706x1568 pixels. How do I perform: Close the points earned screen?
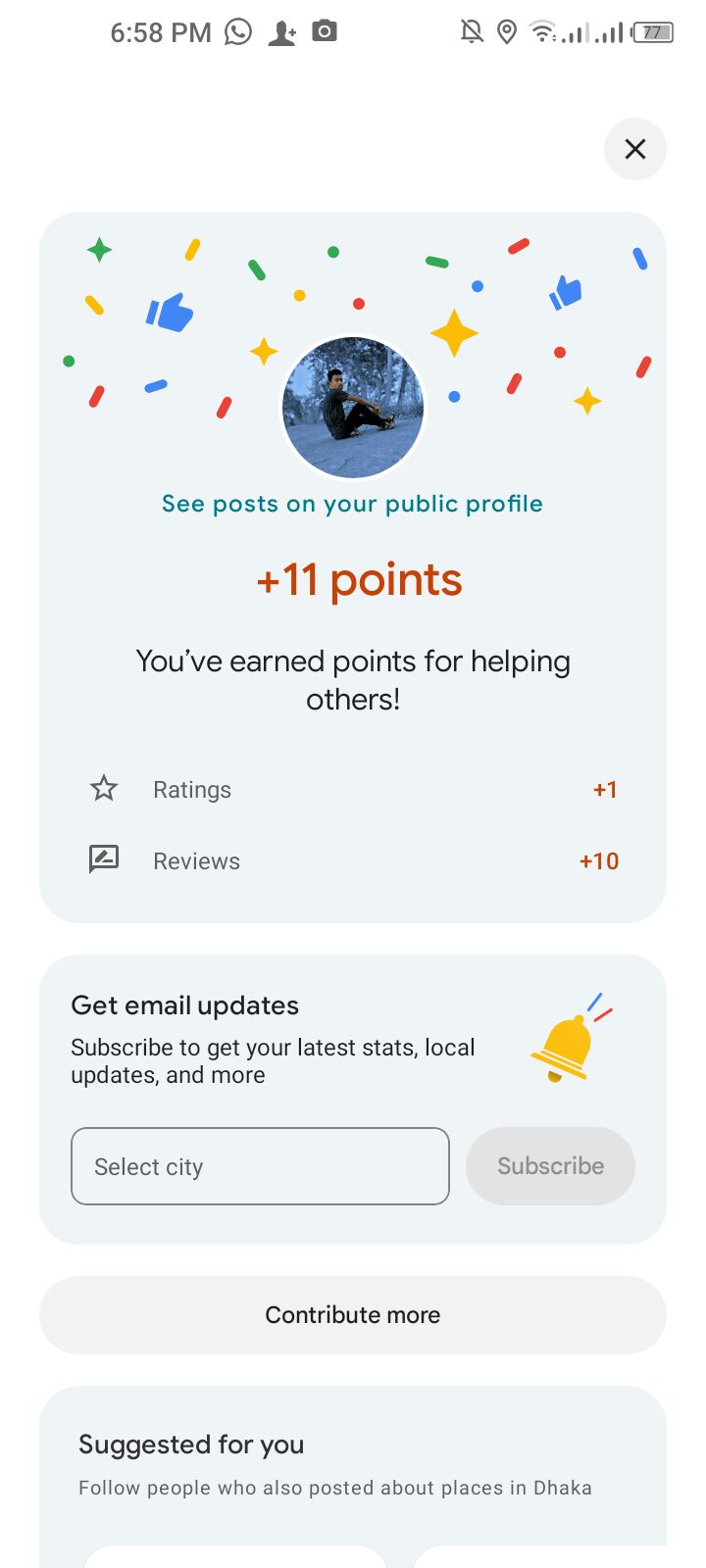(635, 149)
